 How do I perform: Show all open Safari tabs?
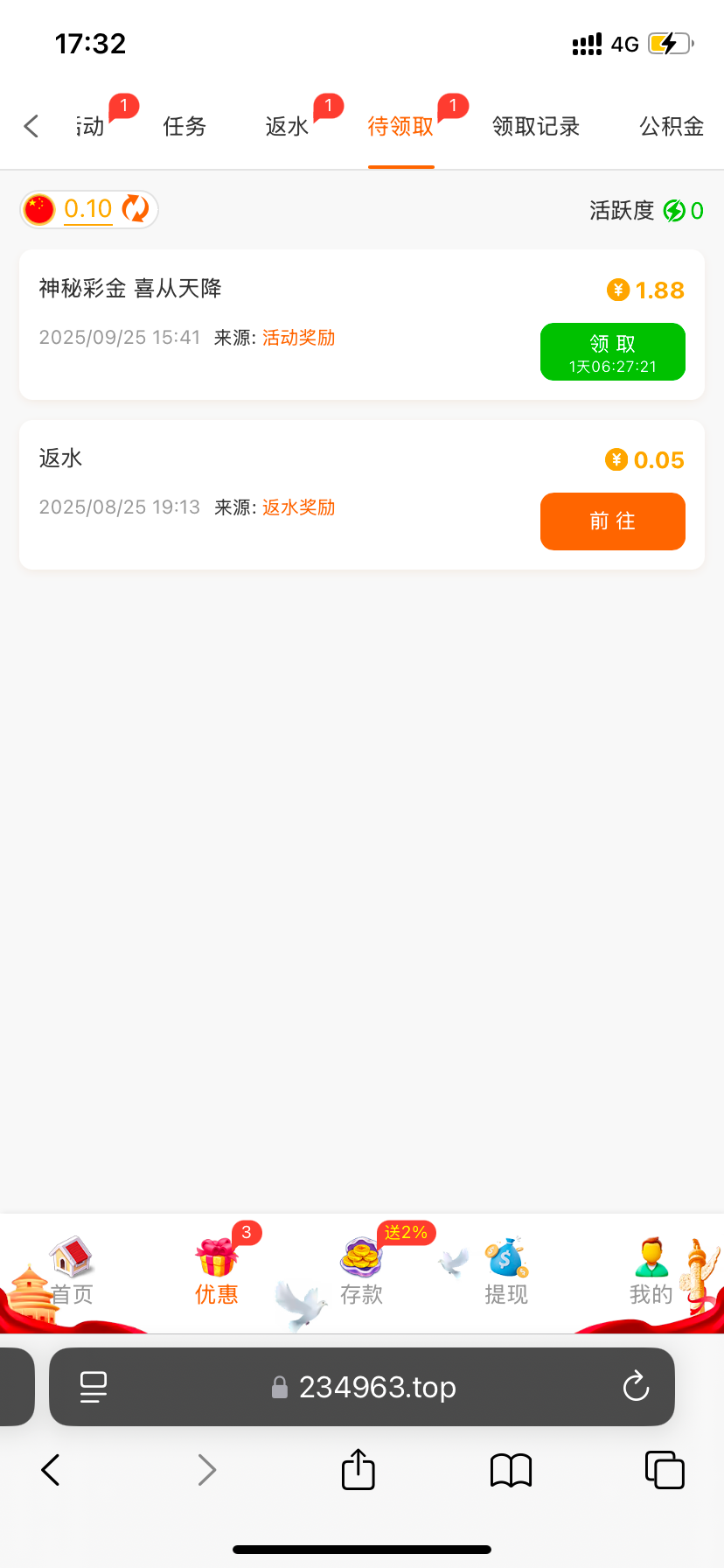[664, 1470]
